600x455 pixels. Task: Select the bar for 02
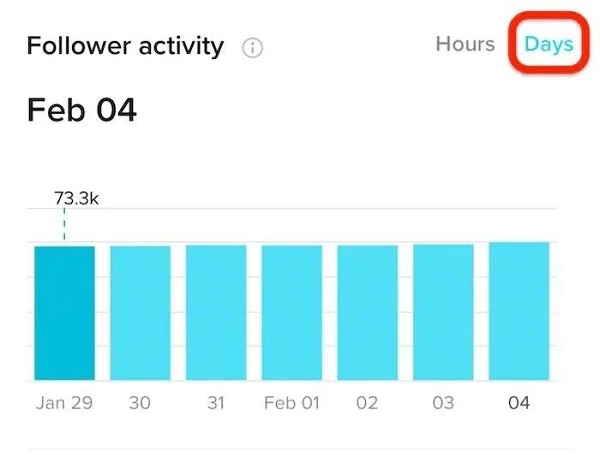[367, 313]
